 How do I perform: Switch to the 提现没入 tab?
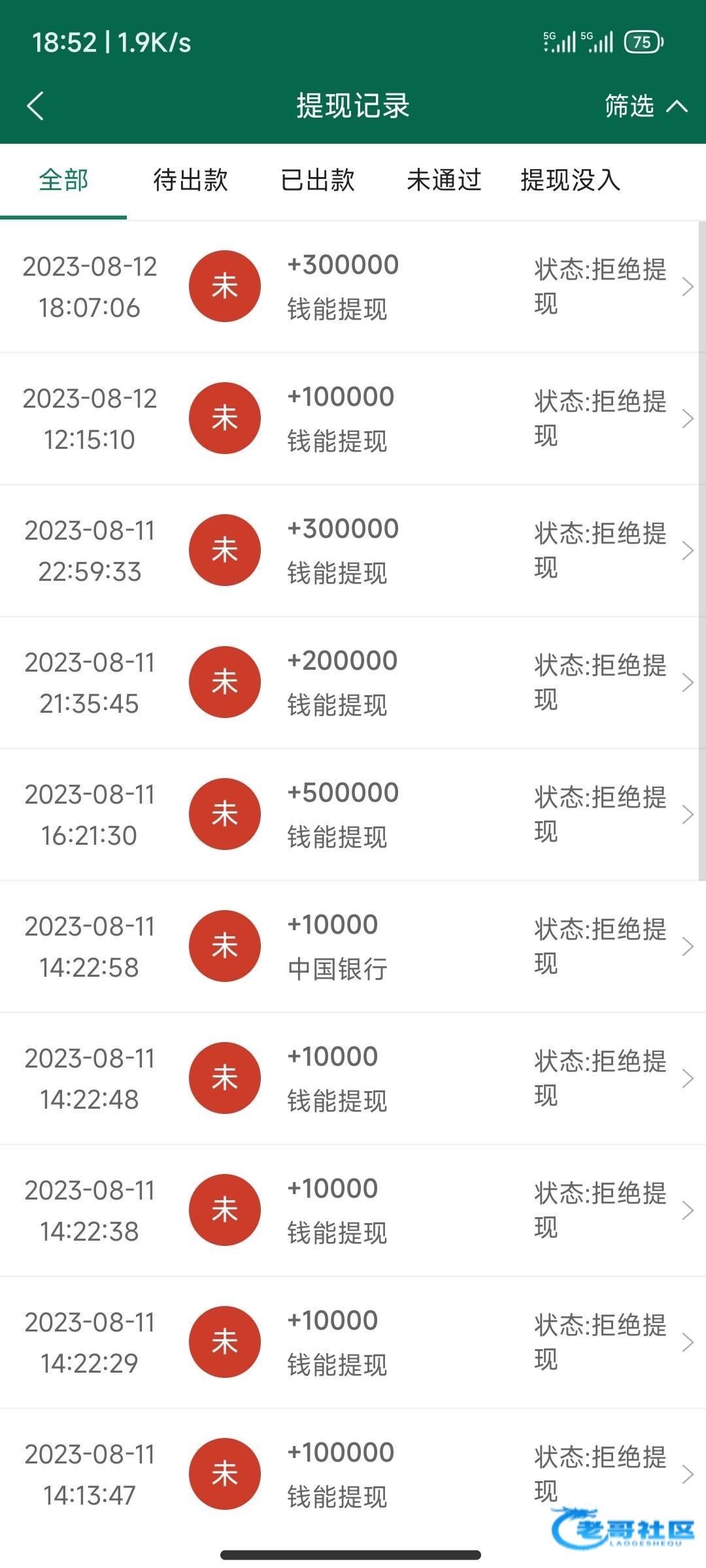point(570,180)
